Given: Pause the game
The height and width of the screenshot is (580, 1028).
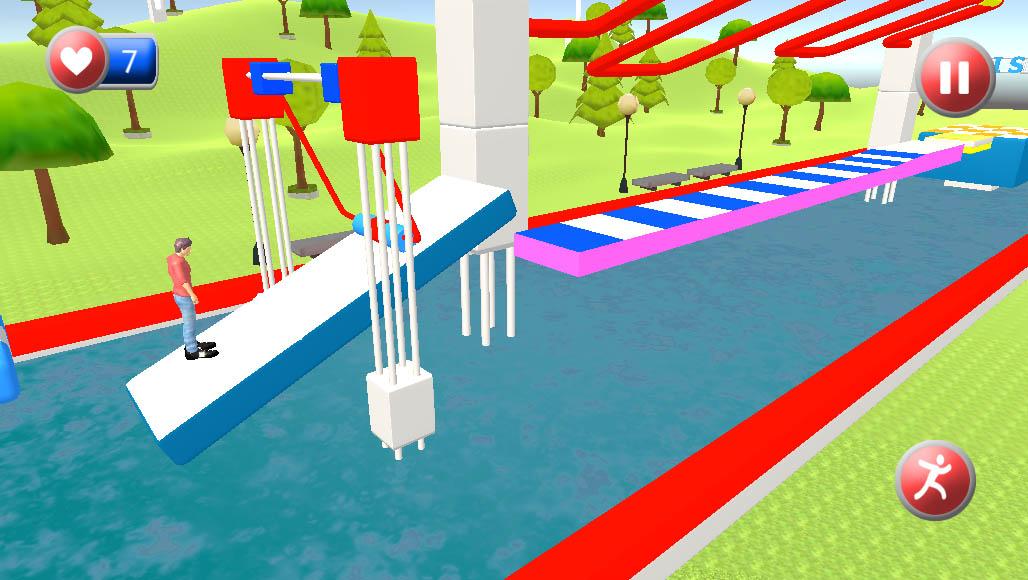Looking at the screenshot, I should tap(955, 78).
